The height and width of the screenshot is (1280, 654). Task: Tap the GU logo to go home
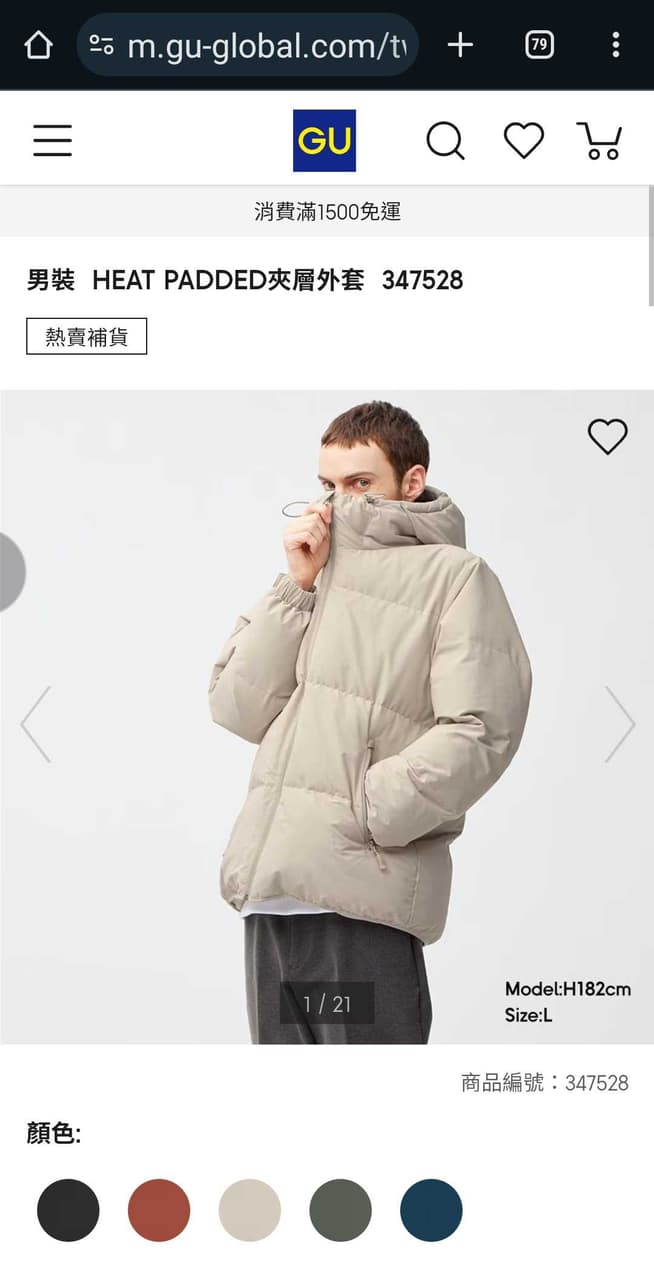tap(324, 140)
